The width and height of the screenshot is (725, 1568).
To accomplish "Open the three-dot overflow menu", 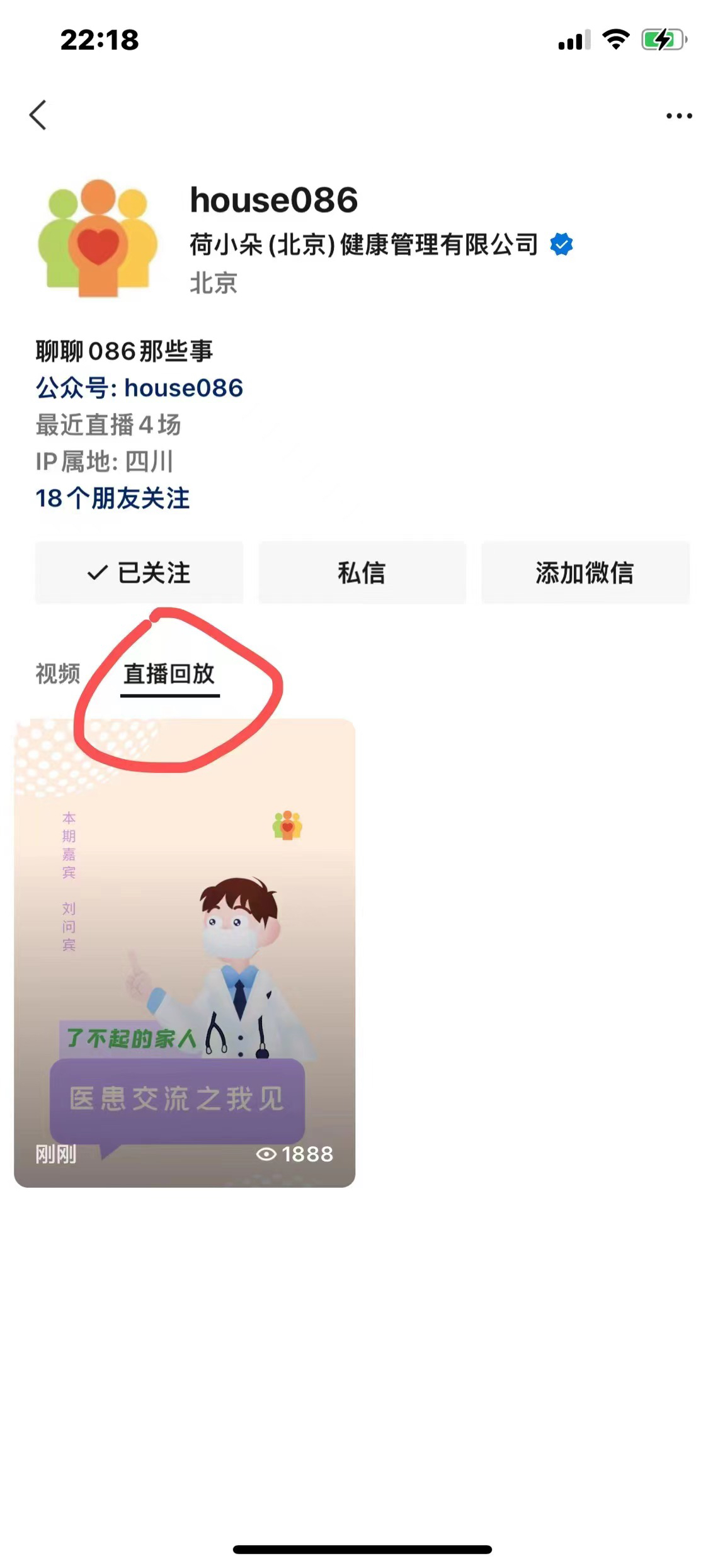I will pos(679,116).
